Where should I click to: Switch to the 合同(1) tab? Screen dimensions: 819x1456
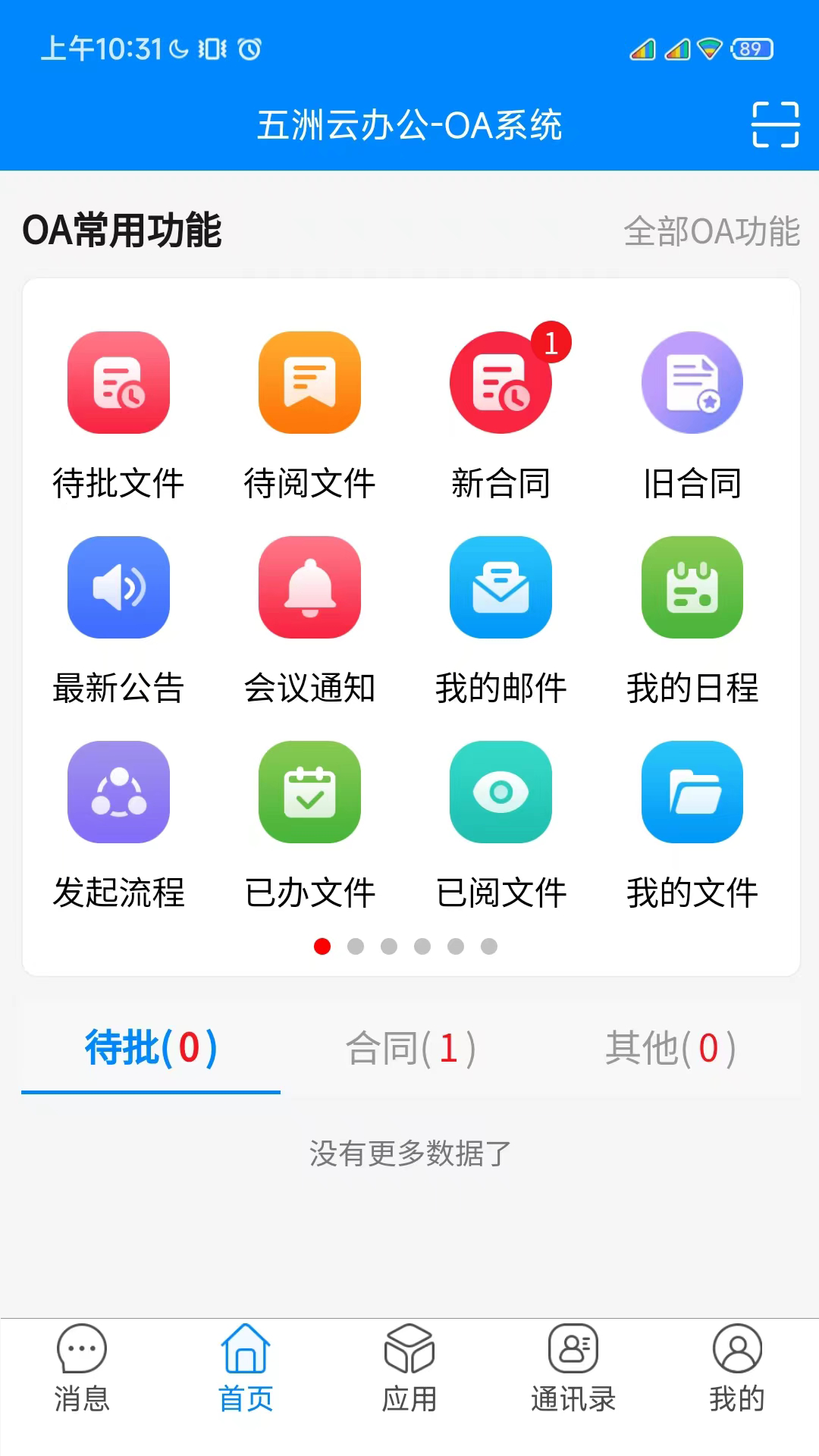coord(410,1049)
